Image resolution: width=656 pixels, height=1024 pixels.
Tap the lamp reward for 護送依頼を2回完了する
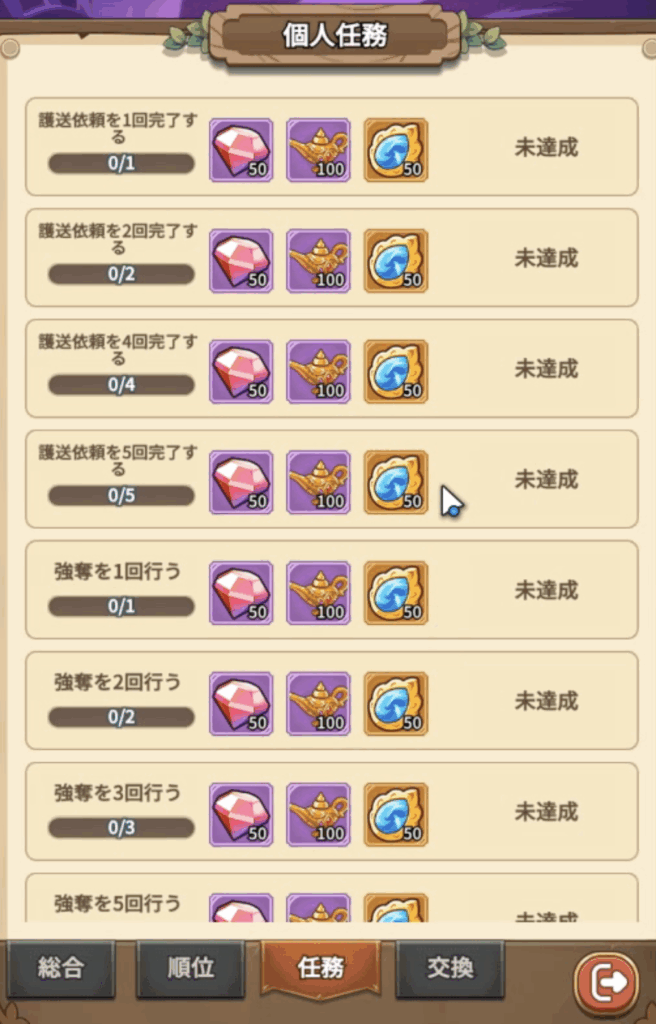[318, 261]
